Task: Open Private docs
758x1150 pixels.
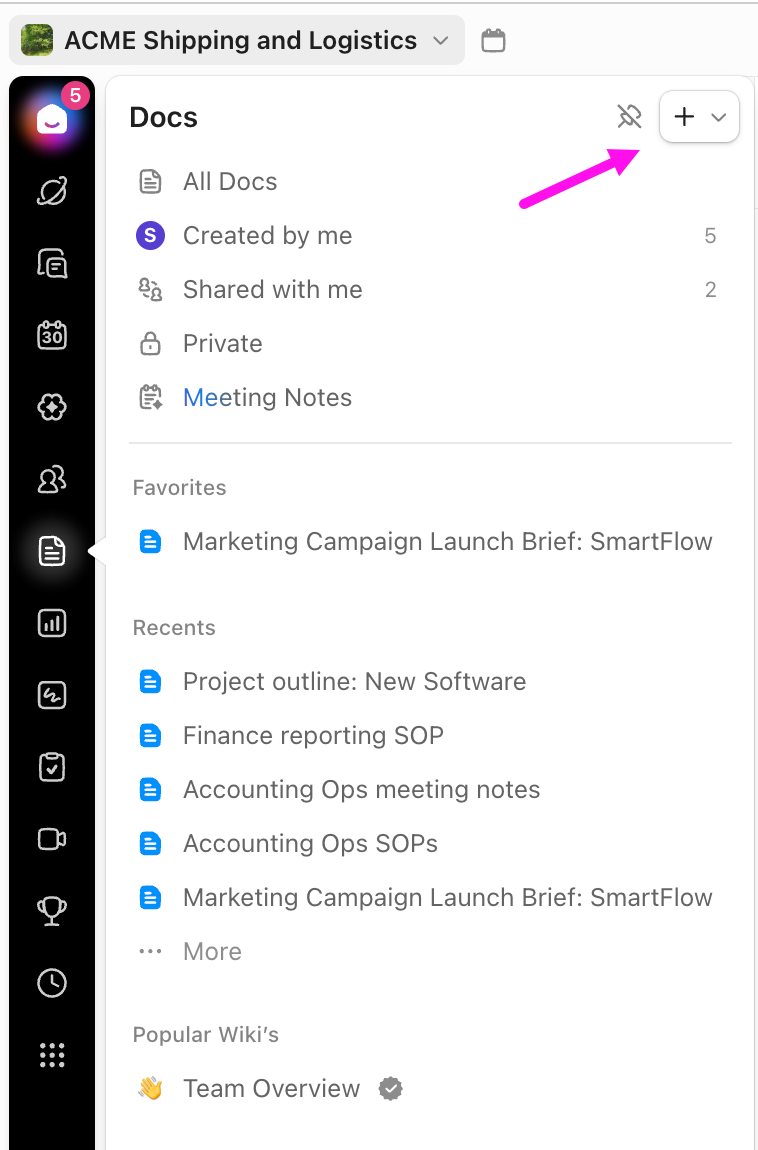Action: pos(222,344)
